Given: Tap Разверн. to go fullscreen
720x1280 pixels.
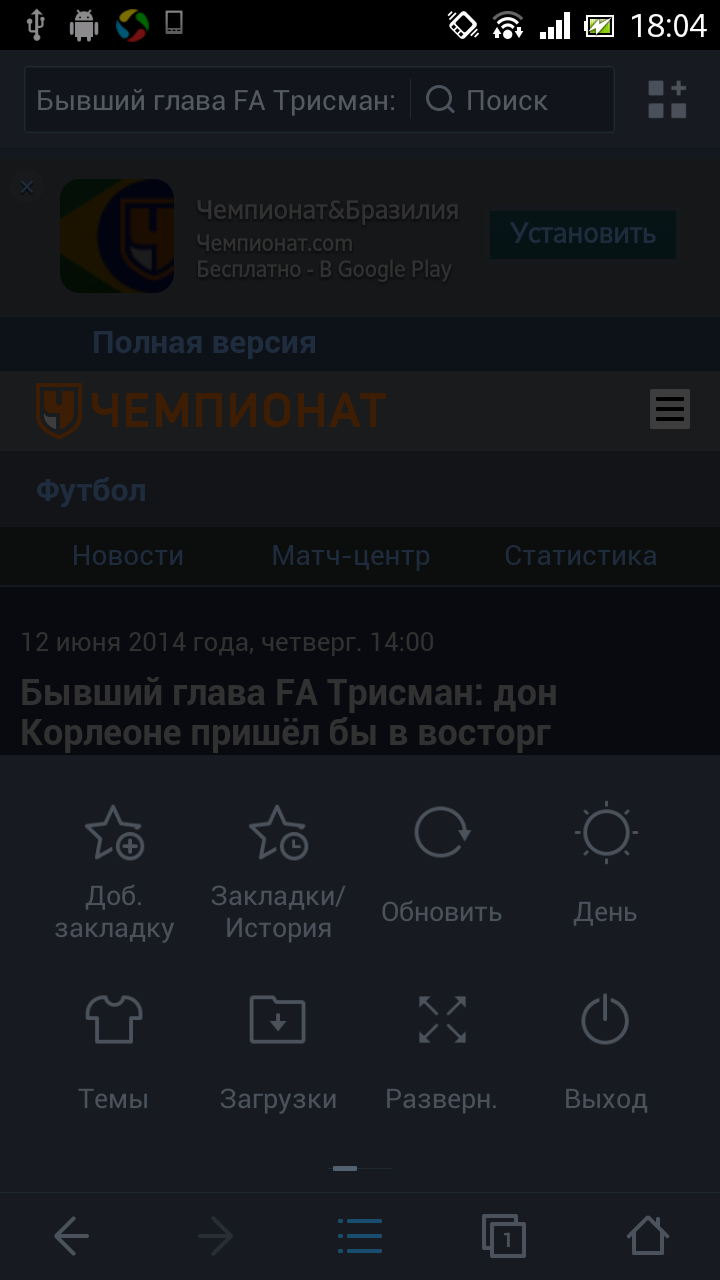Looking at the screenshot, I should point(442,1052).
